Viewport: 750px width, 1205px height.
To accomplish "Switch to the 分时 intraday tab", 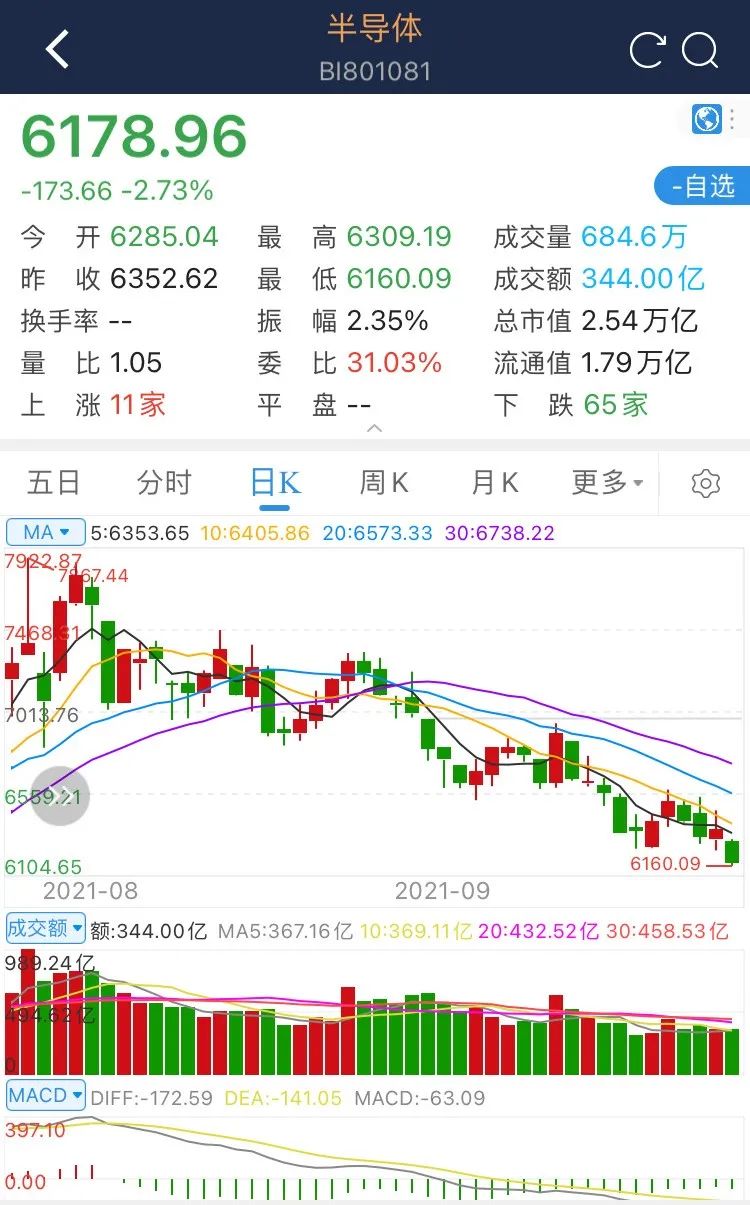I will 166,482.
